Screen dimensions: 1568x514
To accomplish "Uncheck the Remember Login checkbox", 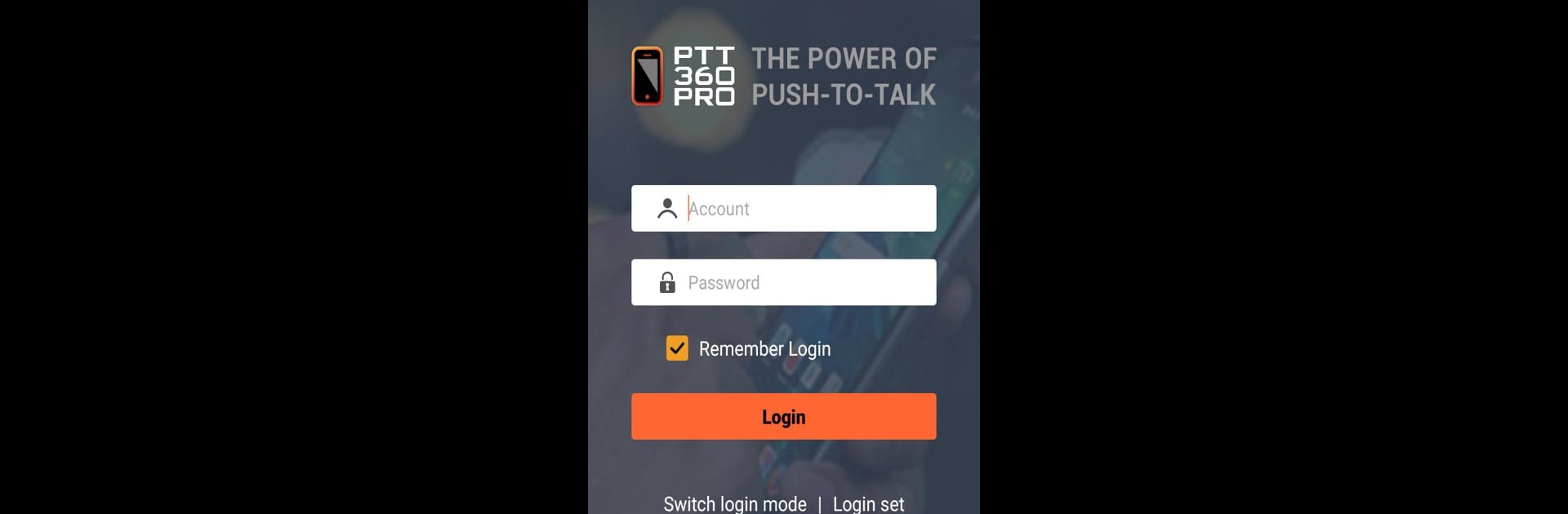I will point(677,348).
